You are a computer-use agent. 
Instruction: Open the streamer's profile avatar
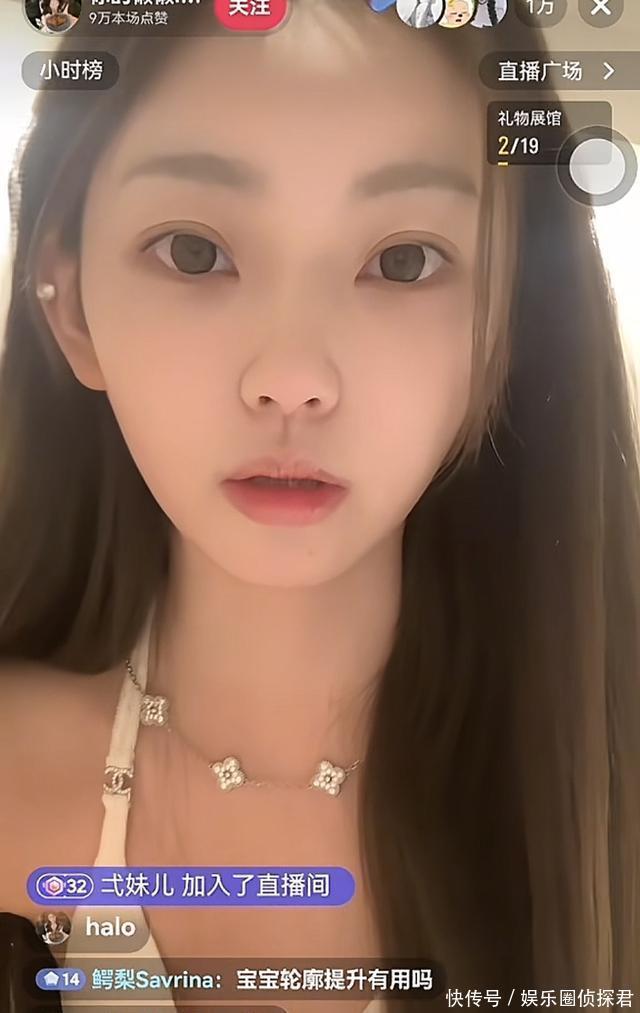coord(53,14)
